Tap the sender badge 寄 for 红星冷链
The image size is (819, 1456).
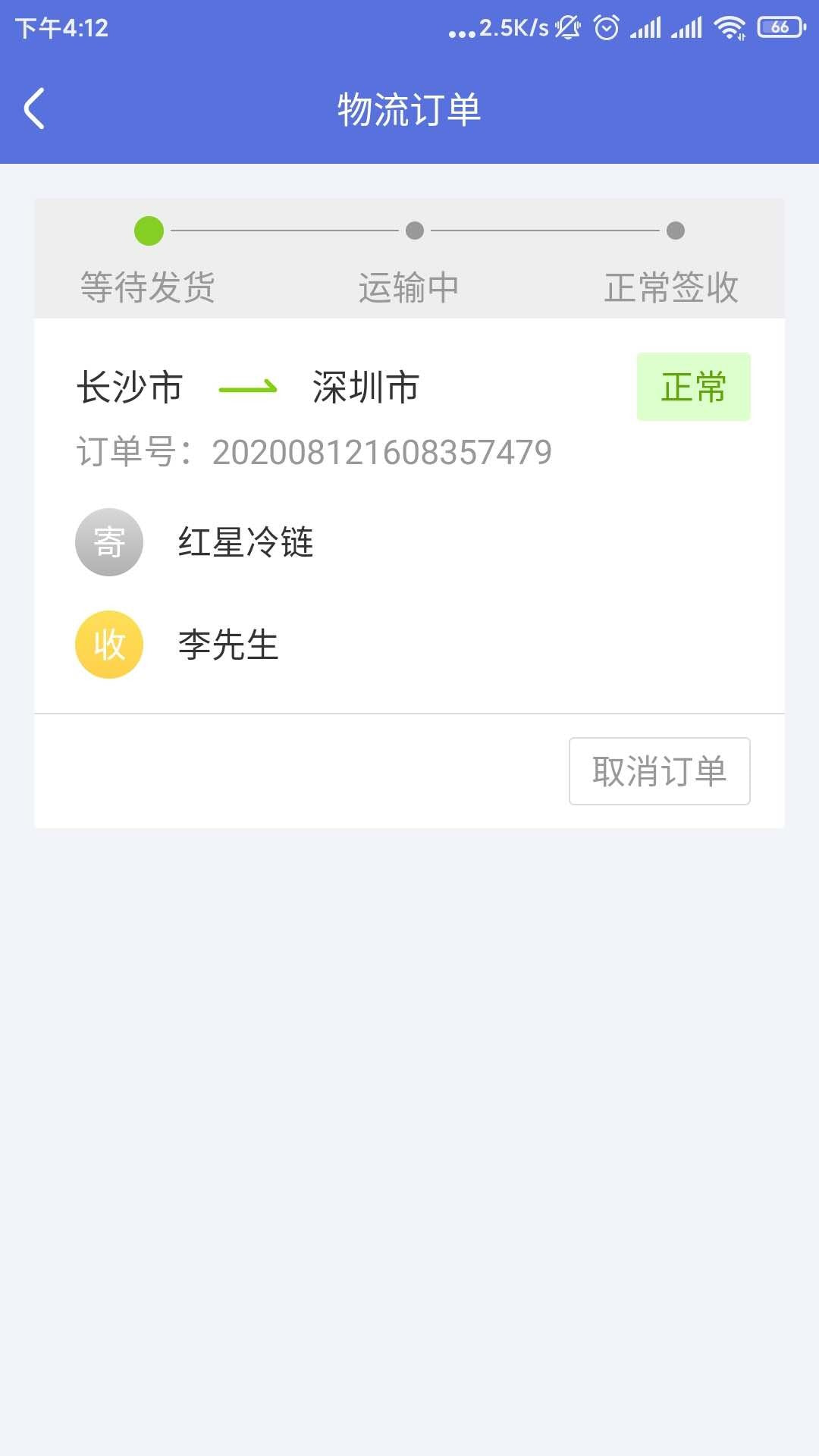tap(108, 542)
